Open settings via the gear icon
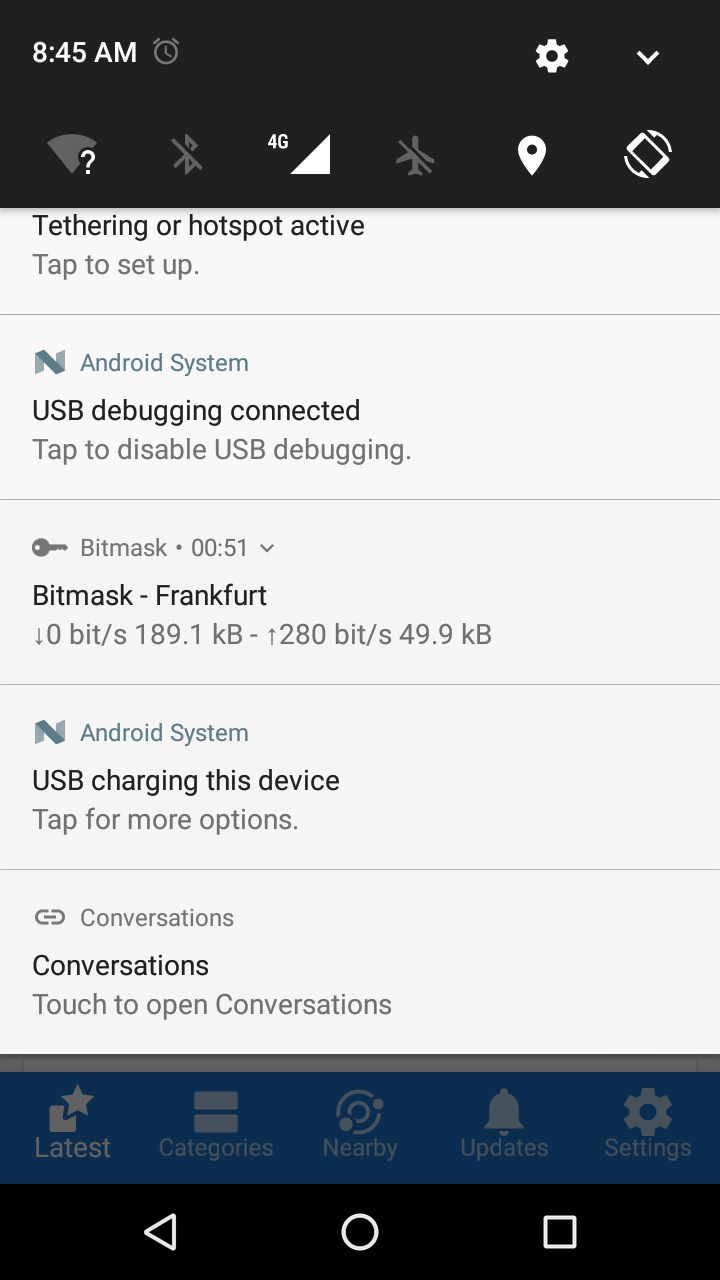The width and height of the screenshot is (720, 1280). pos(552,56)
